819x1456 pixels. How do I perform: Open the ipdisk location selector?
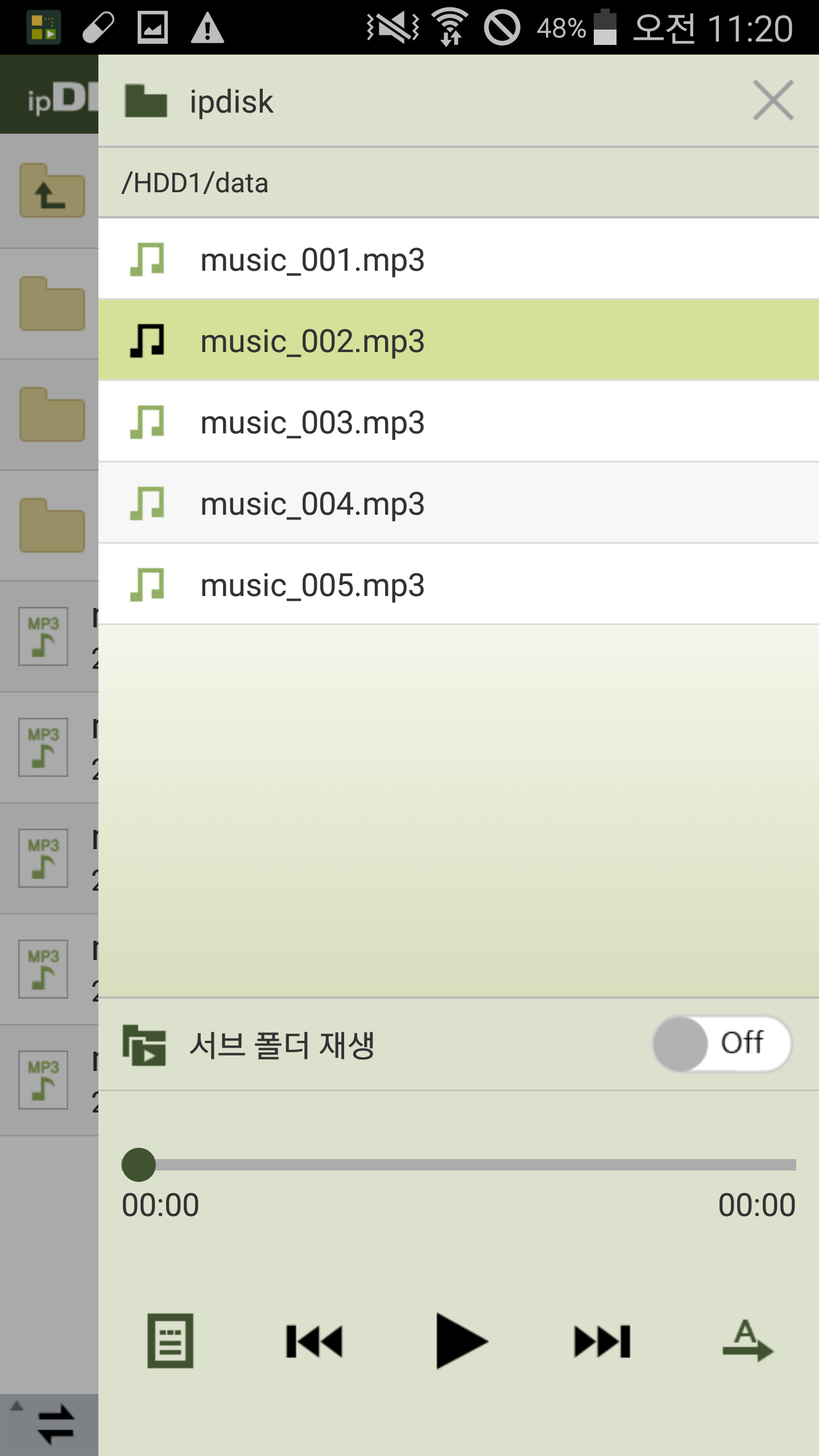(x=230, y=101)
